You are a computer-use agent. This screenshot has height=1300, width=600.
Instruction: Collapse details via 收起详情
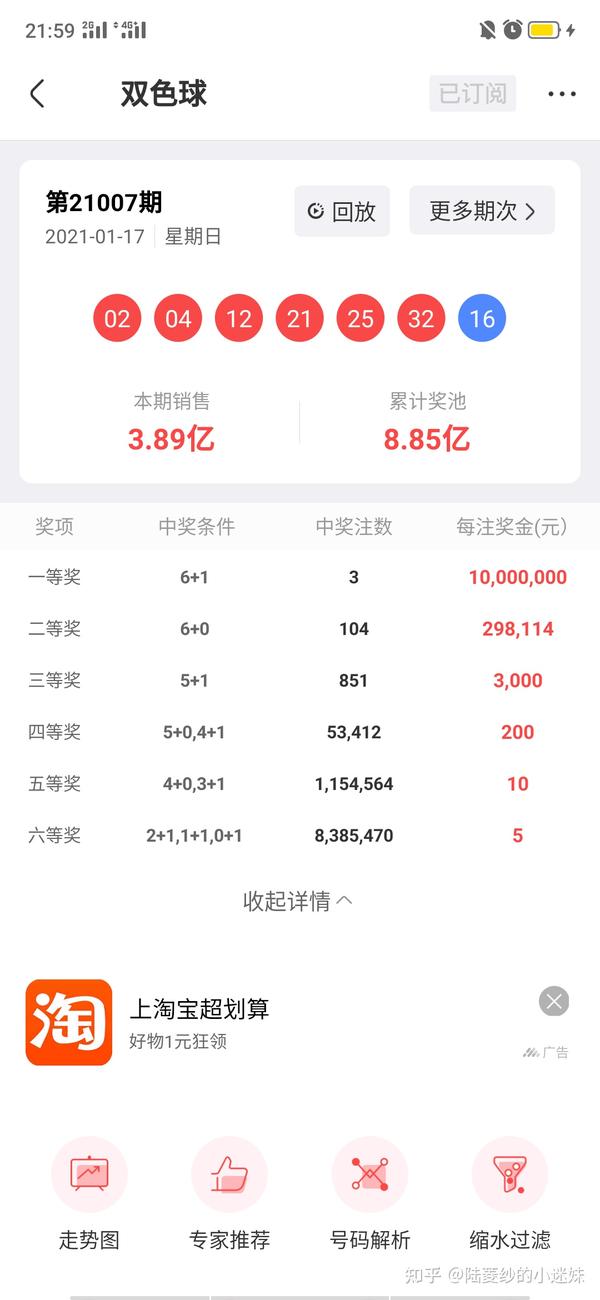298,901
